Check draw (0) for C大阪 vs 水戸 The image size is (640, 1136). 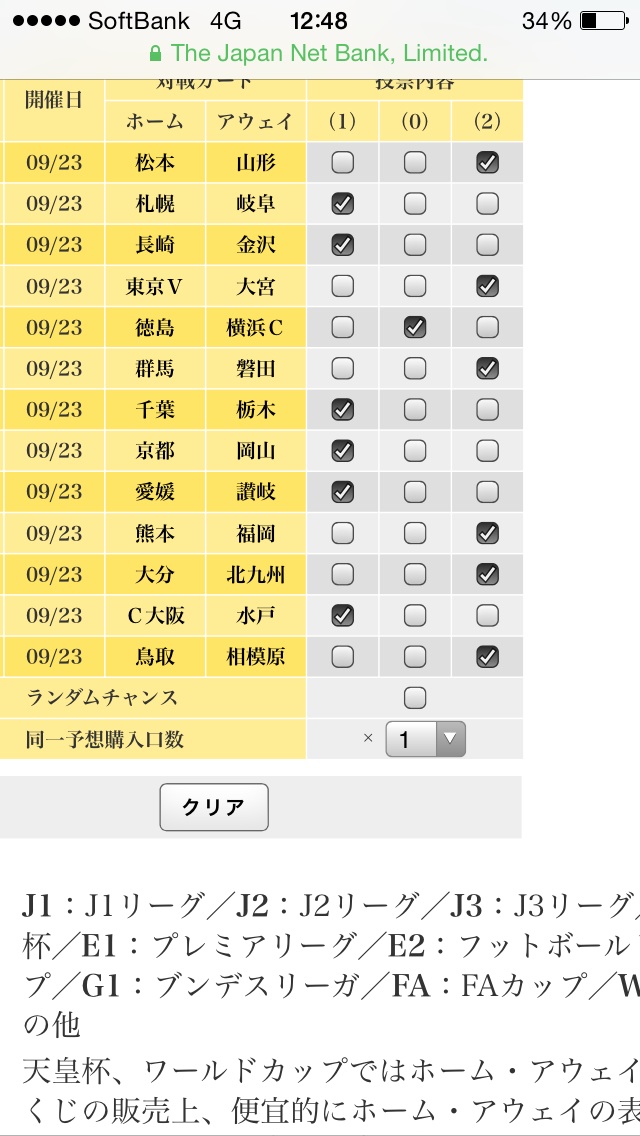[x=415, y=616]
